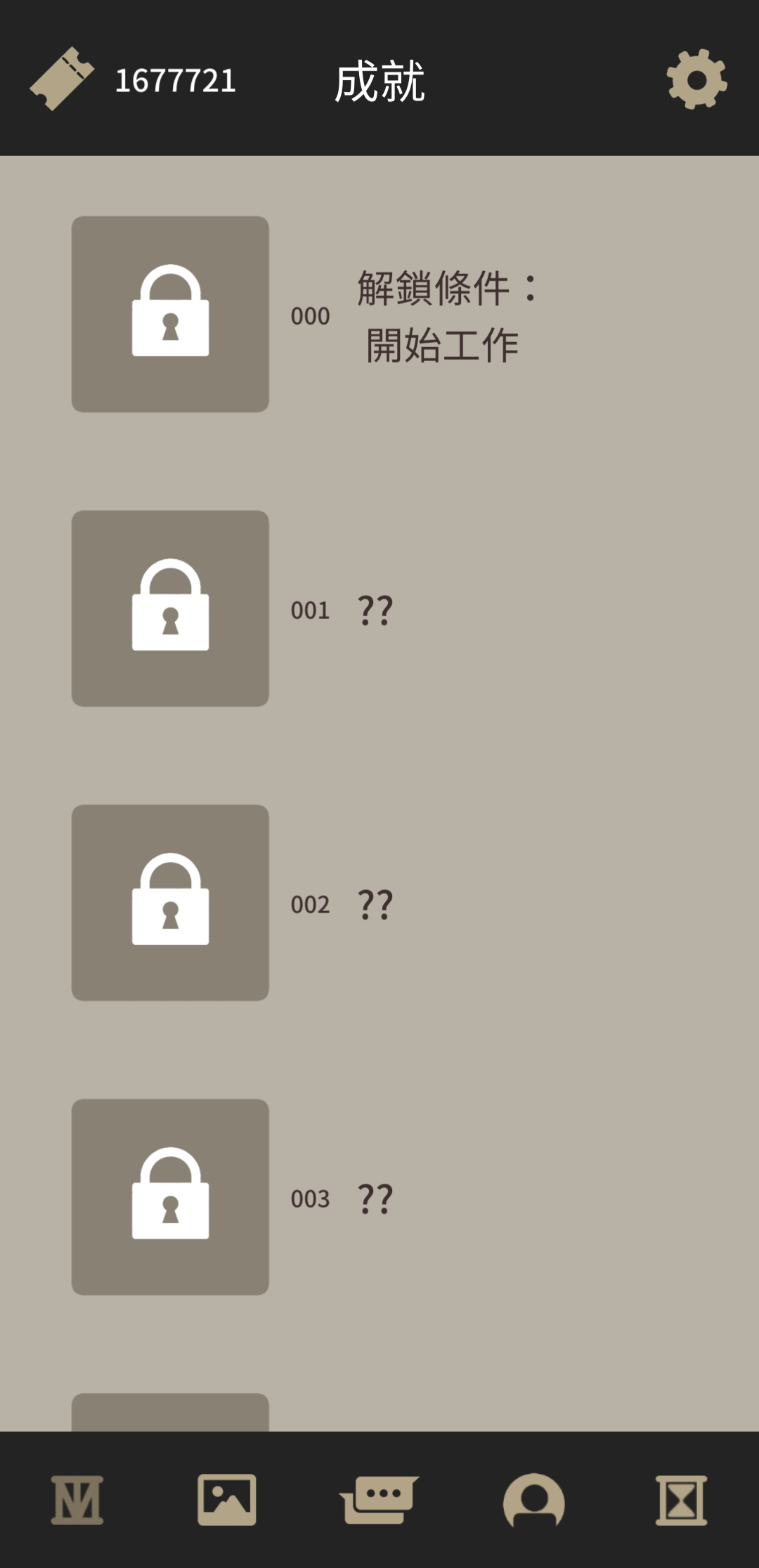Open locked achievement 002

click(x=170, y=903)
